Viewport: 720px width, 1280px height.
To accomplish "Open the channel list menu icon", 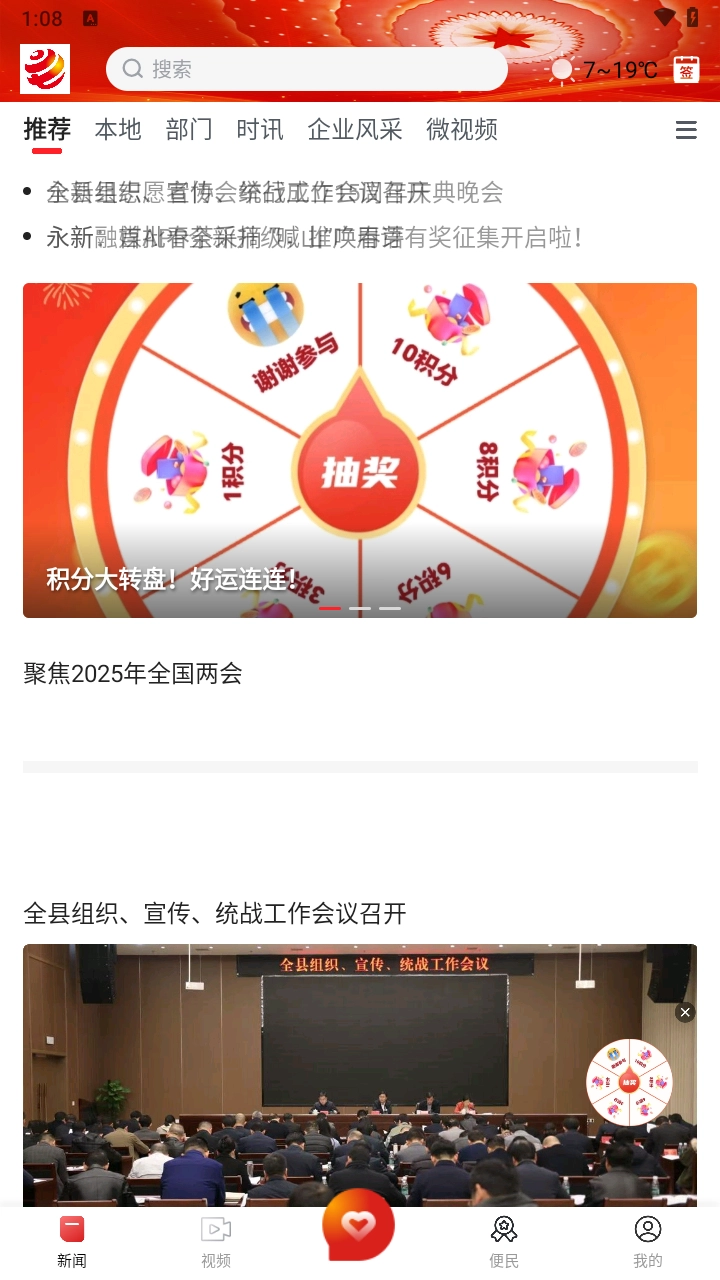I will [686, 130].
